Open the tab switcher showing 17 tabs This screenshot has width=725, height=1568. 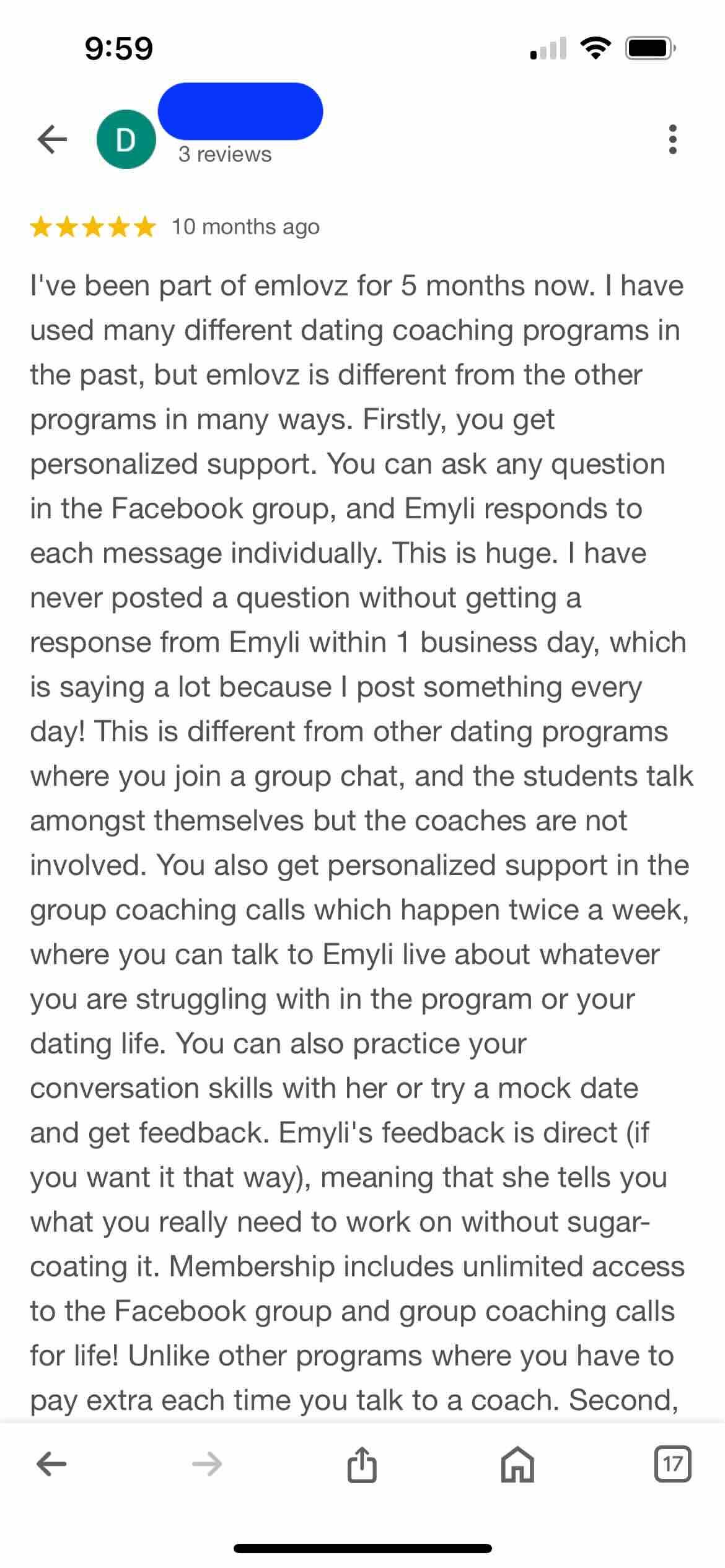[673, 1465]
